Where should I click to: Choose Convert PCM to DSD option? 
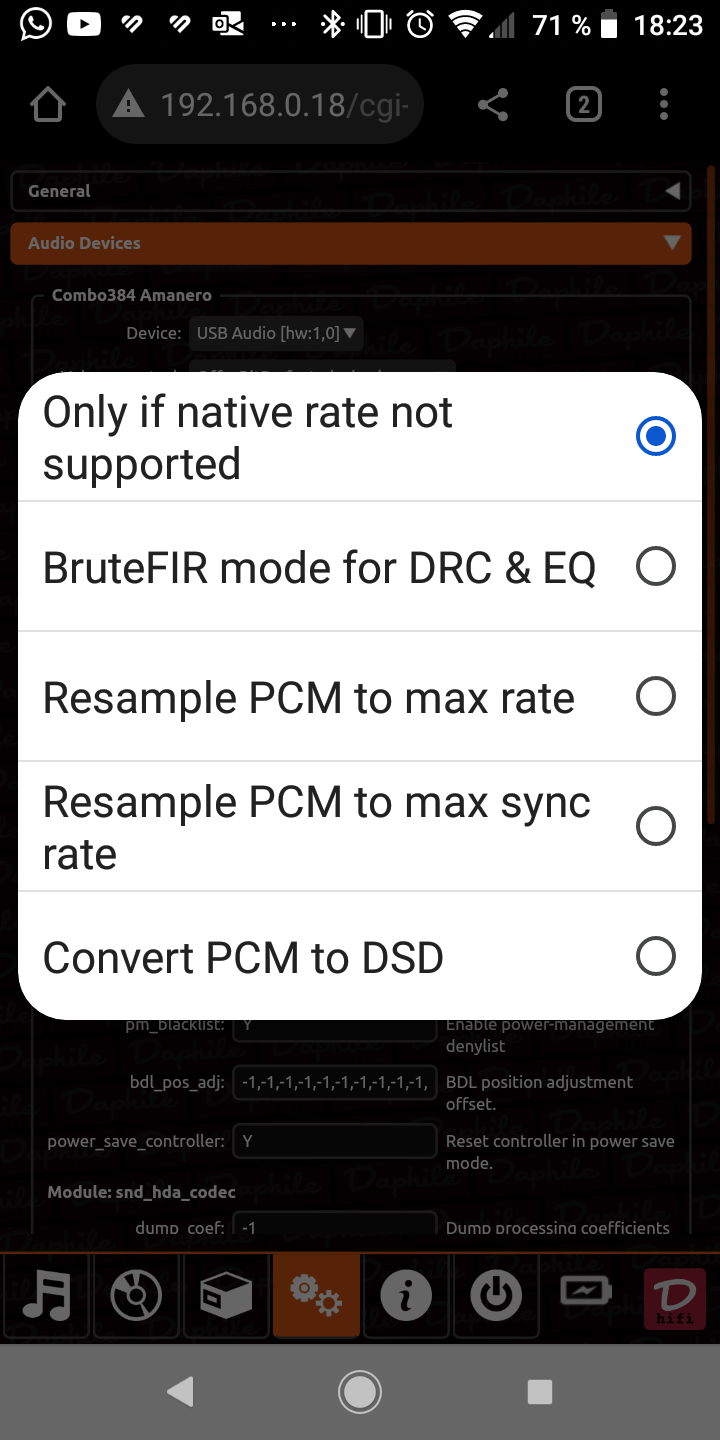click(360, 957)
